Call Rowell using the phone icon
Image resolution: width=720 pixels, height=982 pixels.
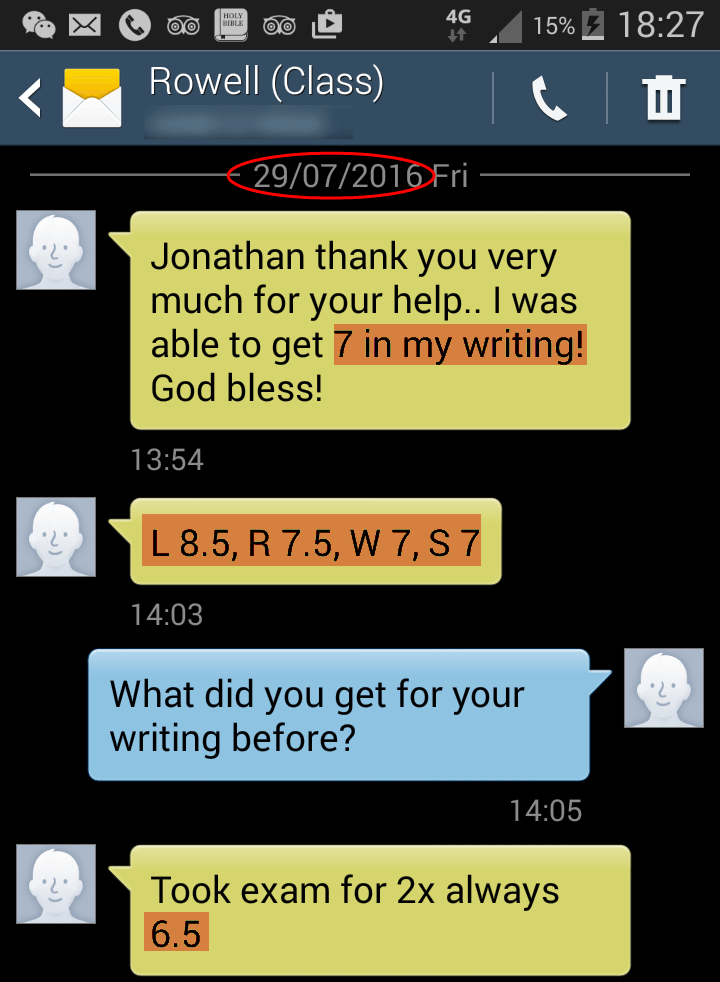[549, 98]
